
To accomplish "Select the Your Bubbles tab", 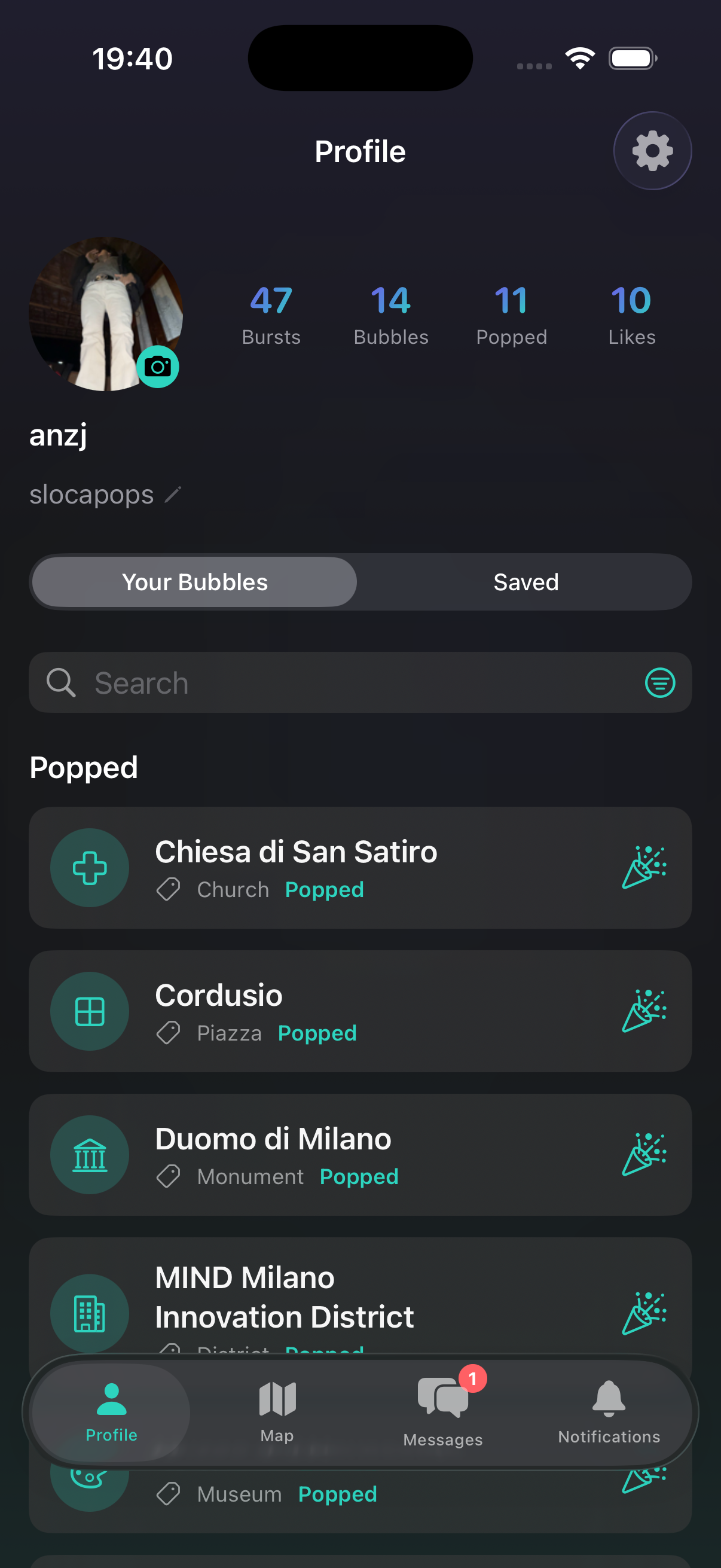I will 194,581.
